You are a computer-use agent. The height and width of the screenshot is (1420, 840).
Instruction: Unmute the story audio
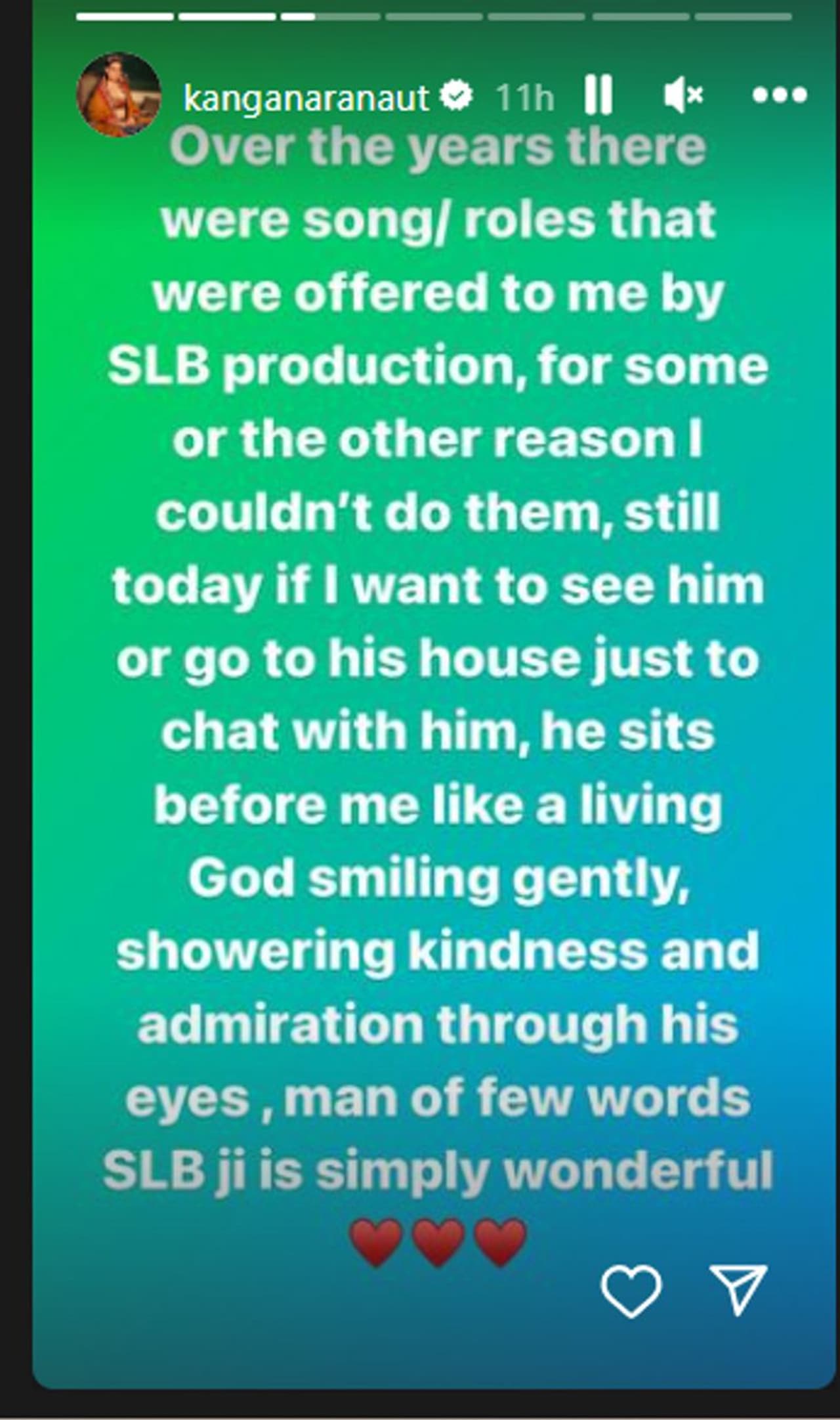[x=682, y=95]
